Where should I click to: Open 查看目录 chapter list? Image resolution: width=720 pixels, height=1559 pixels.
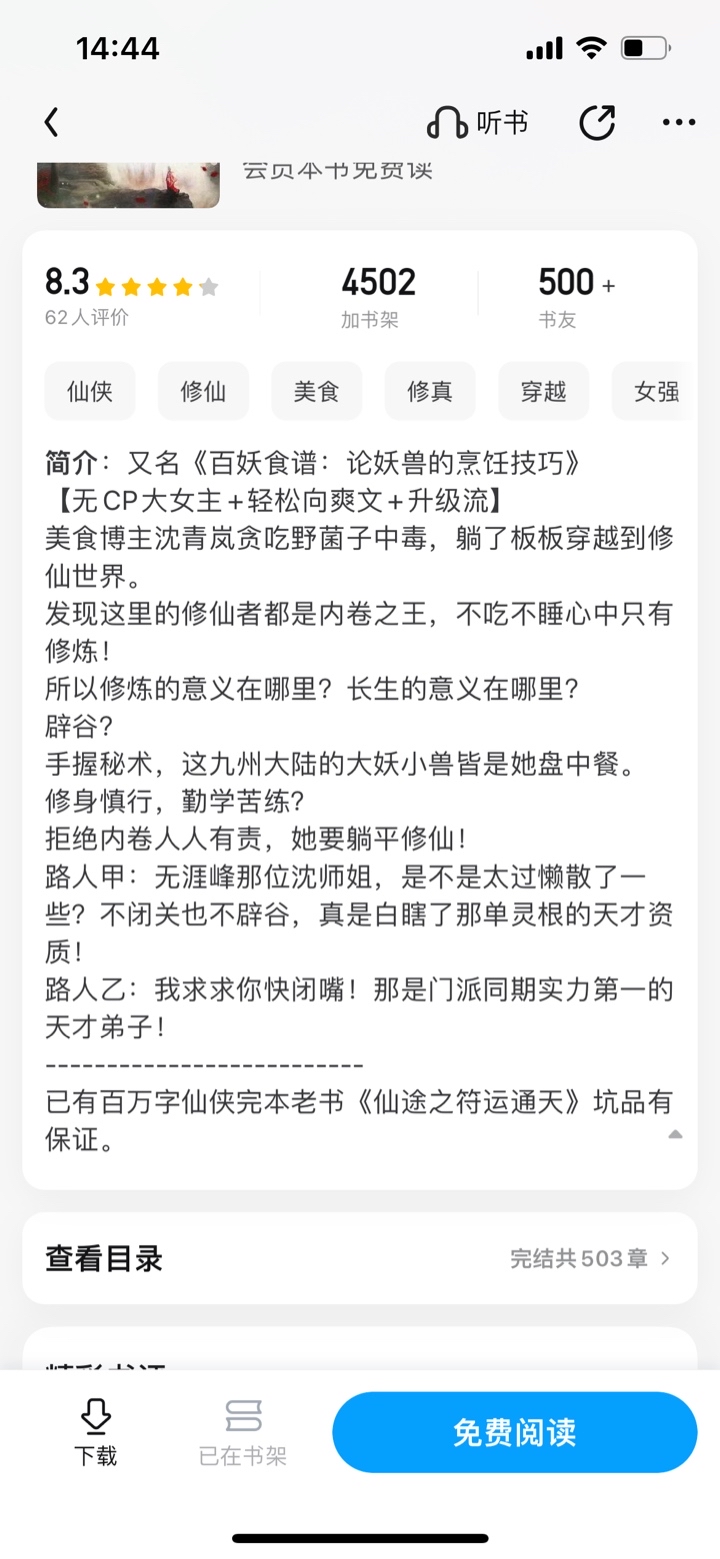point(360,1258)
